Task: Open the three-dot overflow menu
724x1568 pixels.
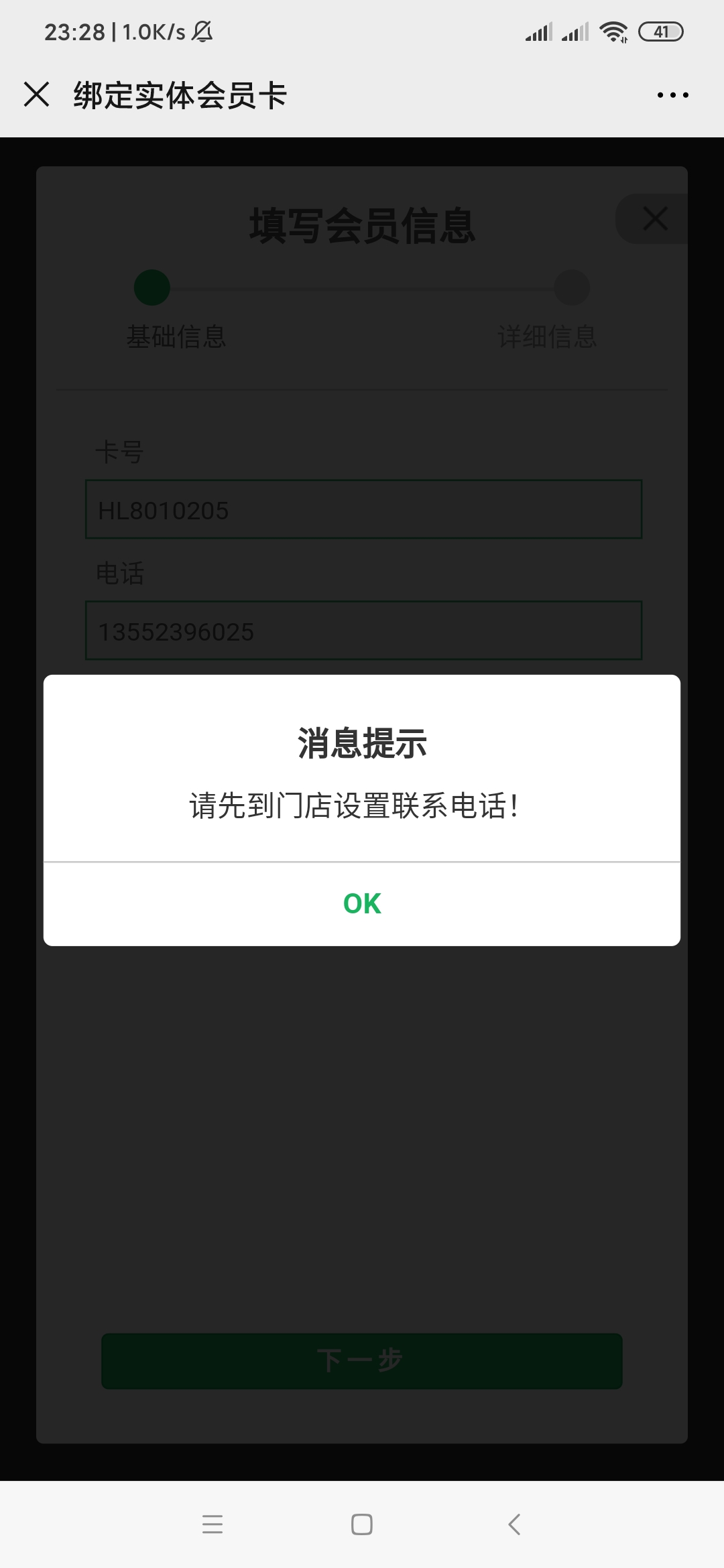Action: (672, 95)
